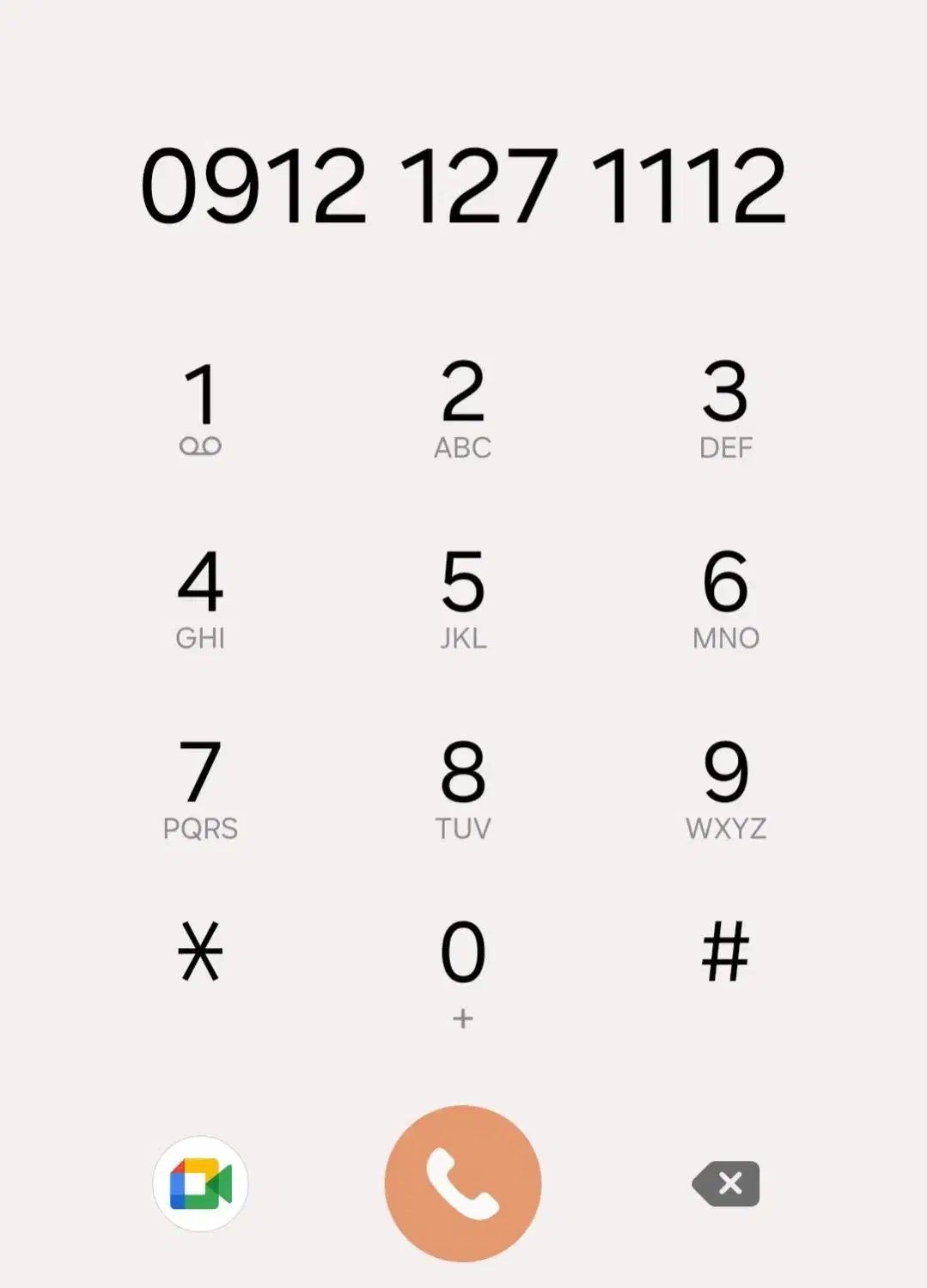Viewport: 927px width, 1288px height.
Task: Tap the 2 ABC key
Action: 462,410
